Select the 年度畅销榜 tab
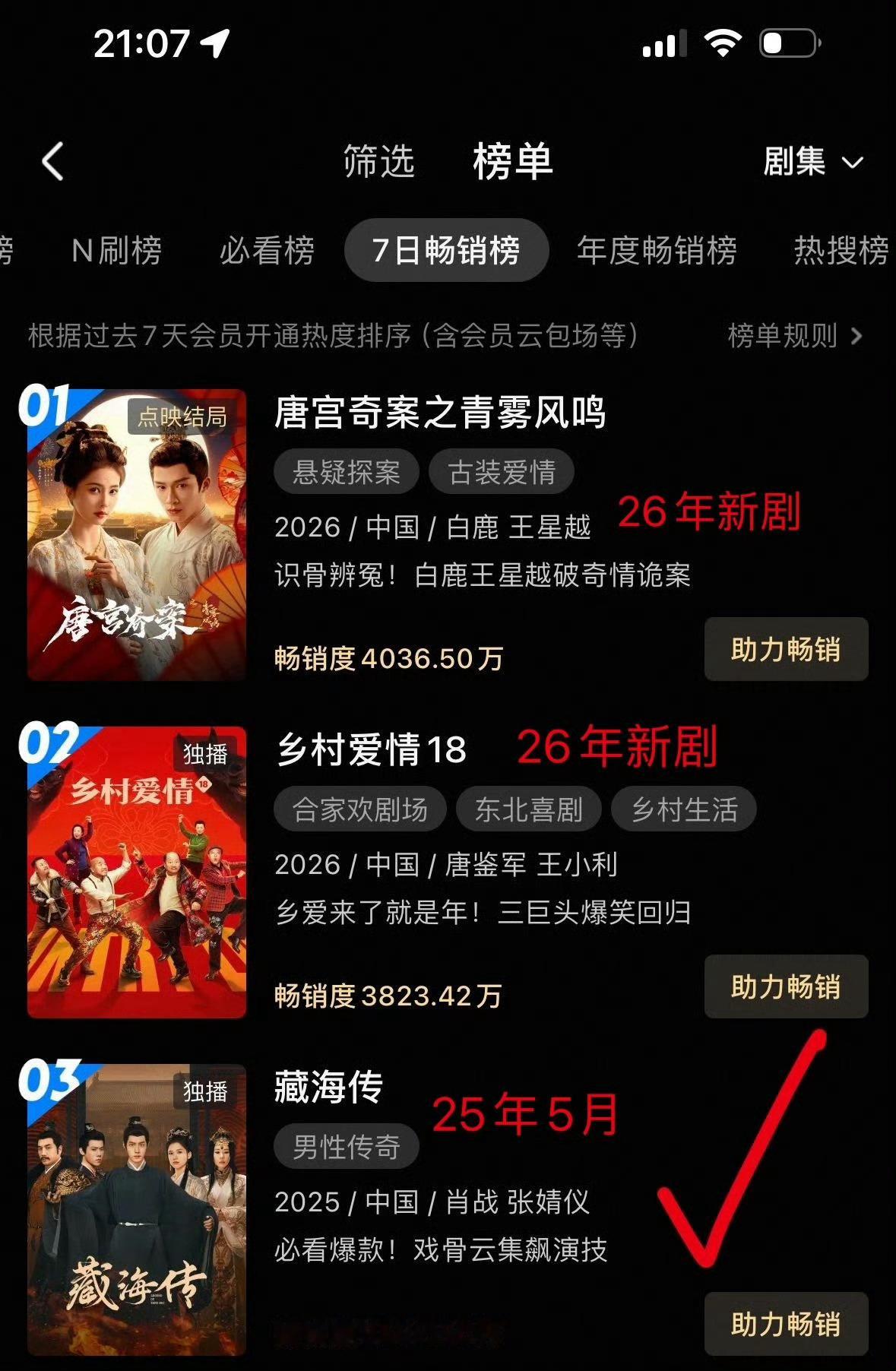 (x=657, y=252)
